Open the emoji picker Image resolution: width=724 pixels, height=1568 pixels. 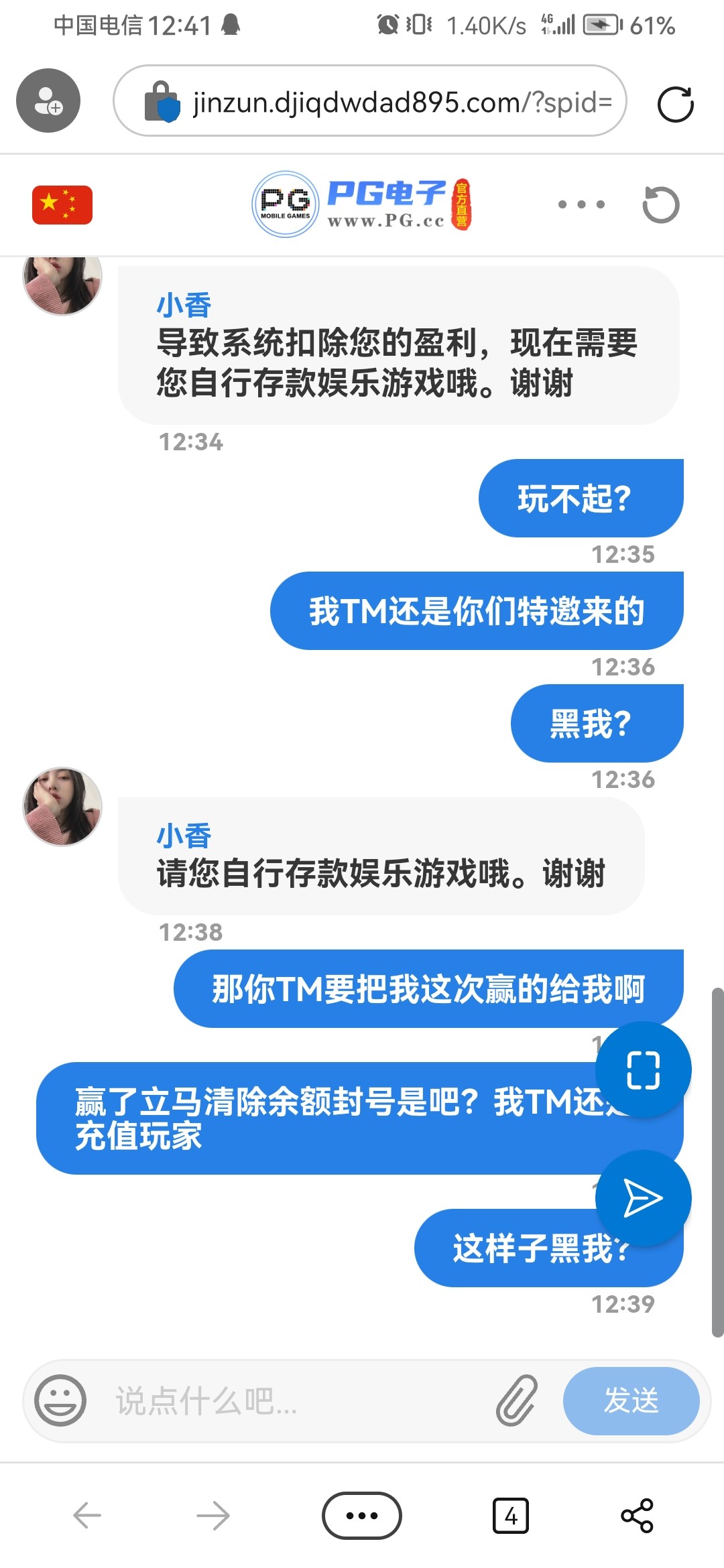coord(60,1400)
